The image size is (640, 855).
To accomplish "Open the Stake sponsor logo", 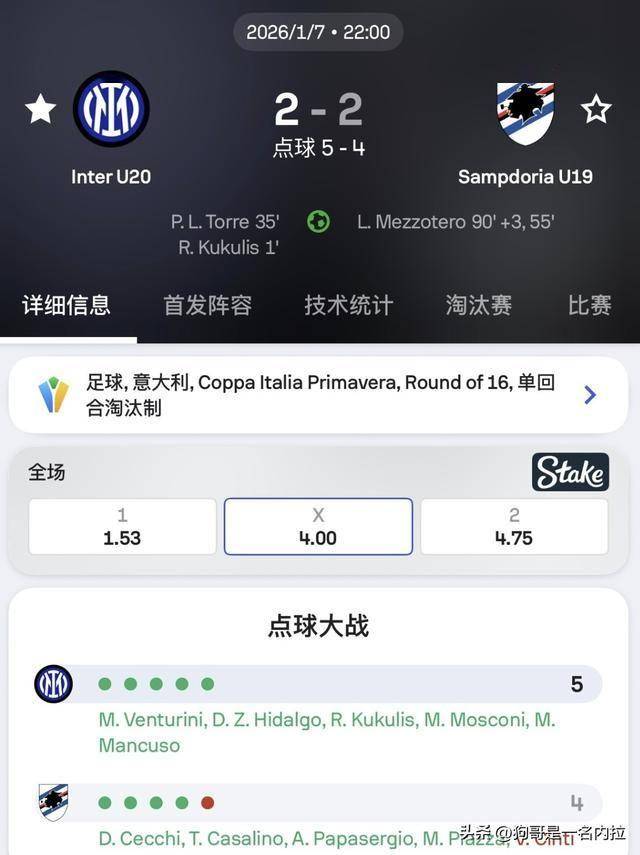I will (x=569, y=472).
